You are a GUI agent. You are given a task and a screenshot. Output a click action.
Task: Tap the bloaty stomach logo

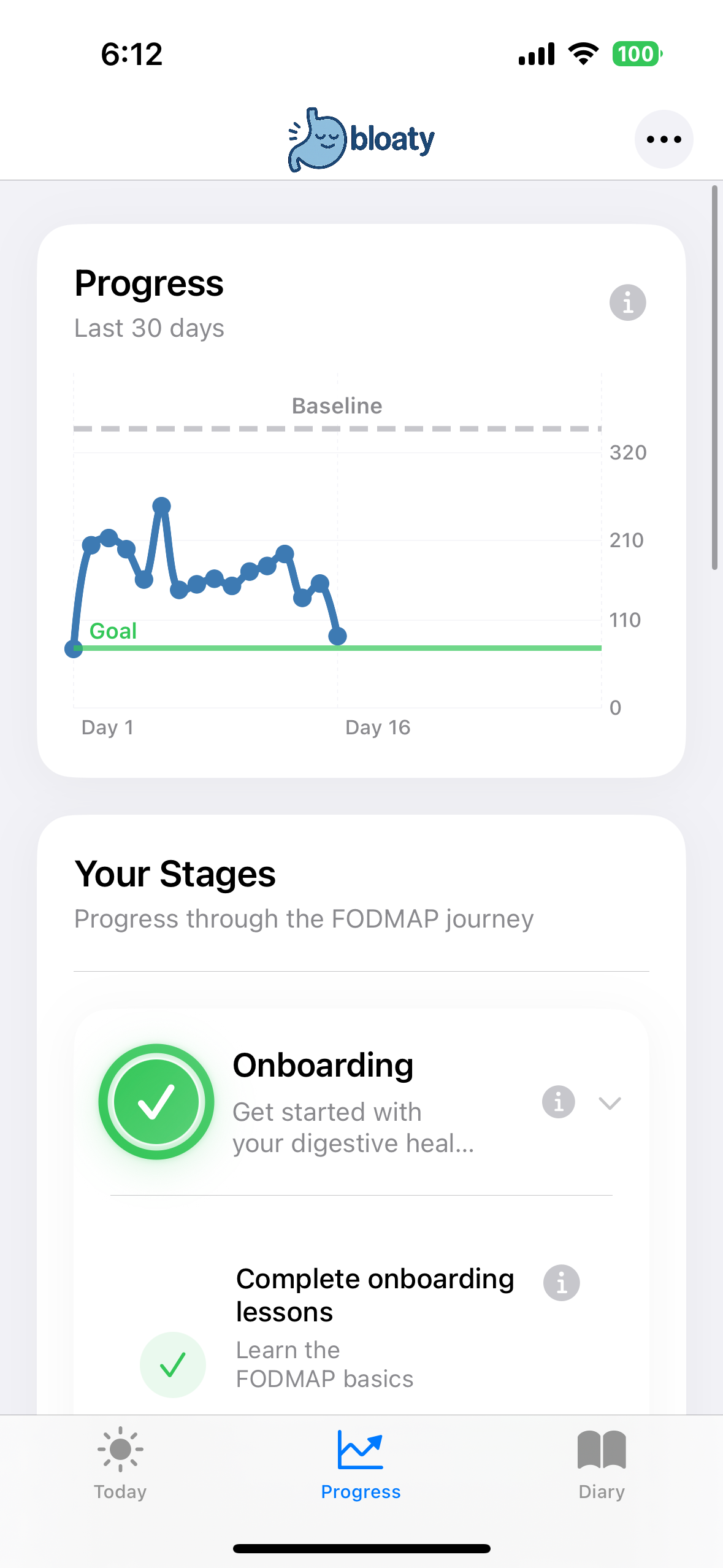316,139
